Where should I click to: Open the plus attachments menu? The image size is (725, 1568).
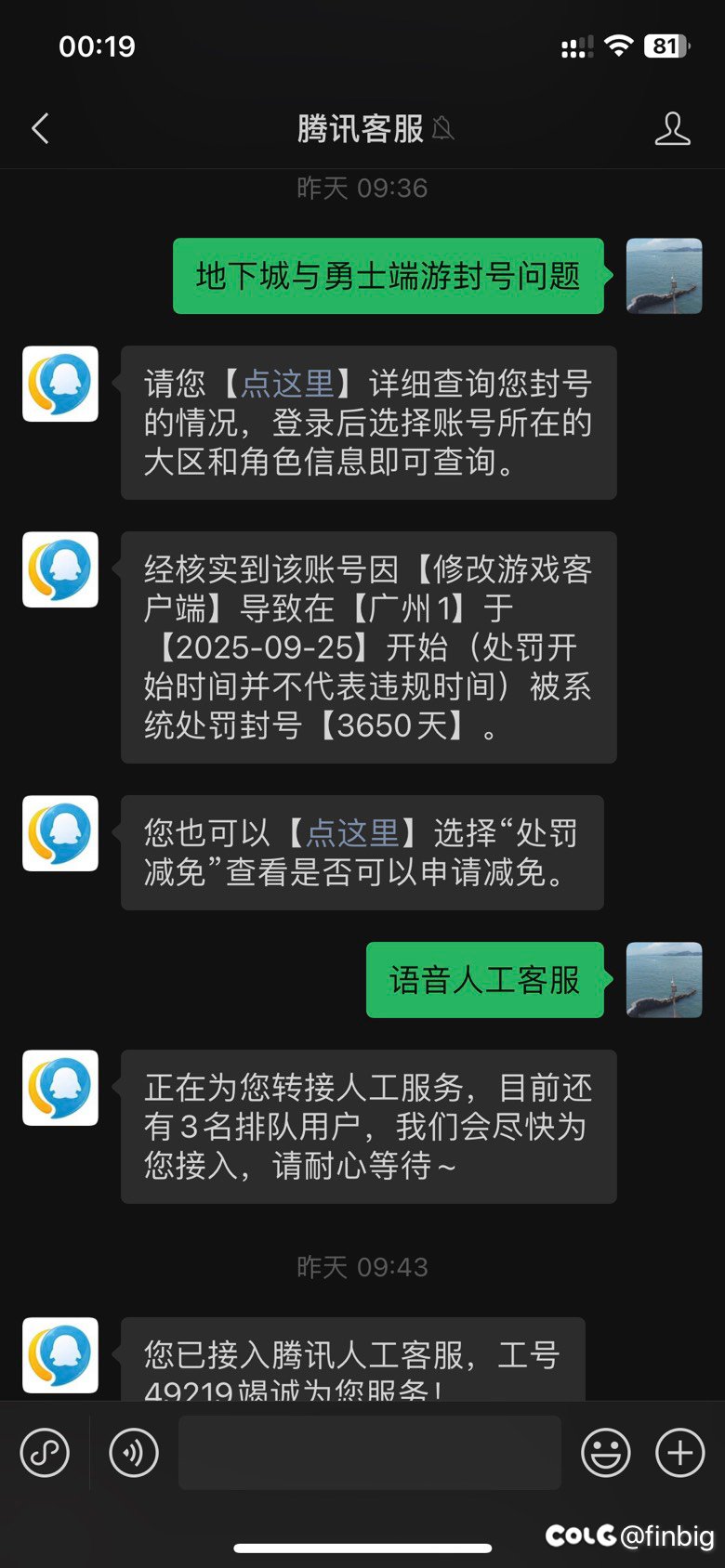680,1453
